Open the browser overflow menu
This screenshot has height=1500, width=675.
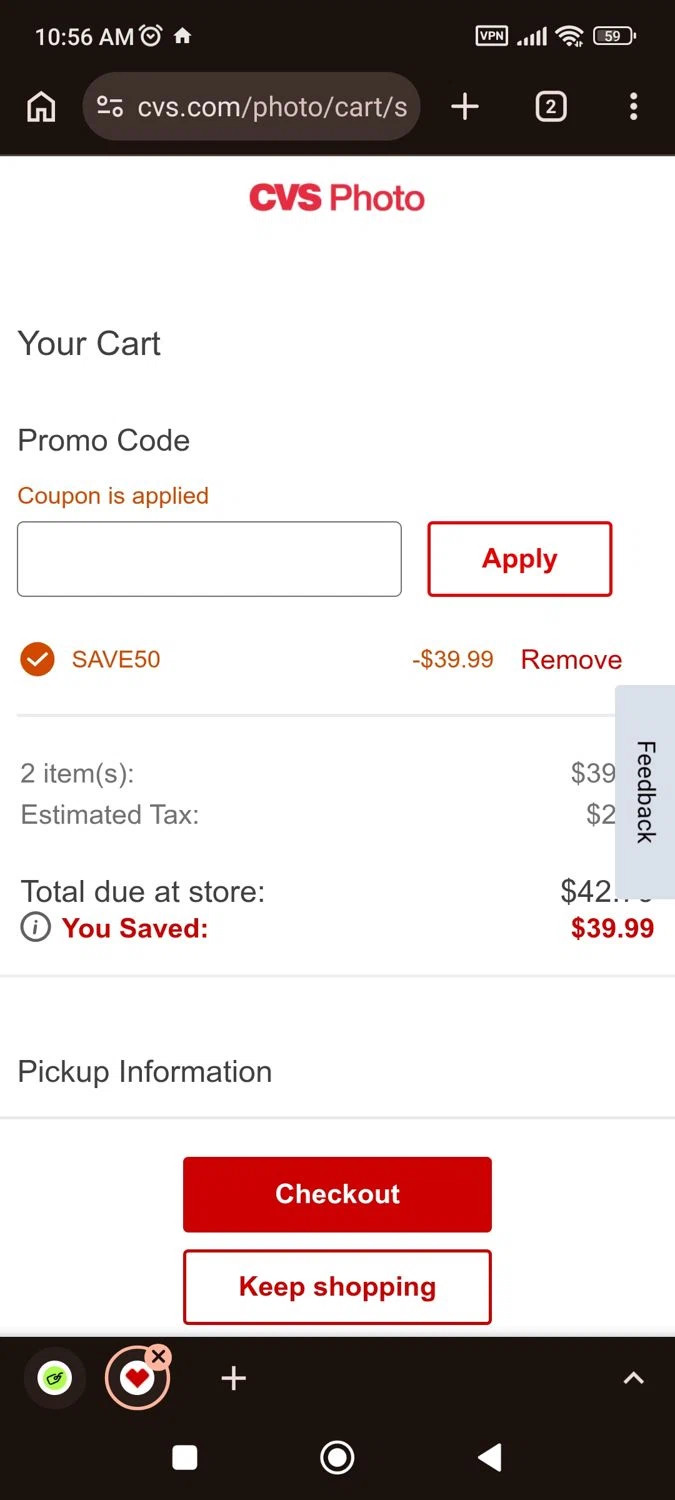[x=633, y=107]
